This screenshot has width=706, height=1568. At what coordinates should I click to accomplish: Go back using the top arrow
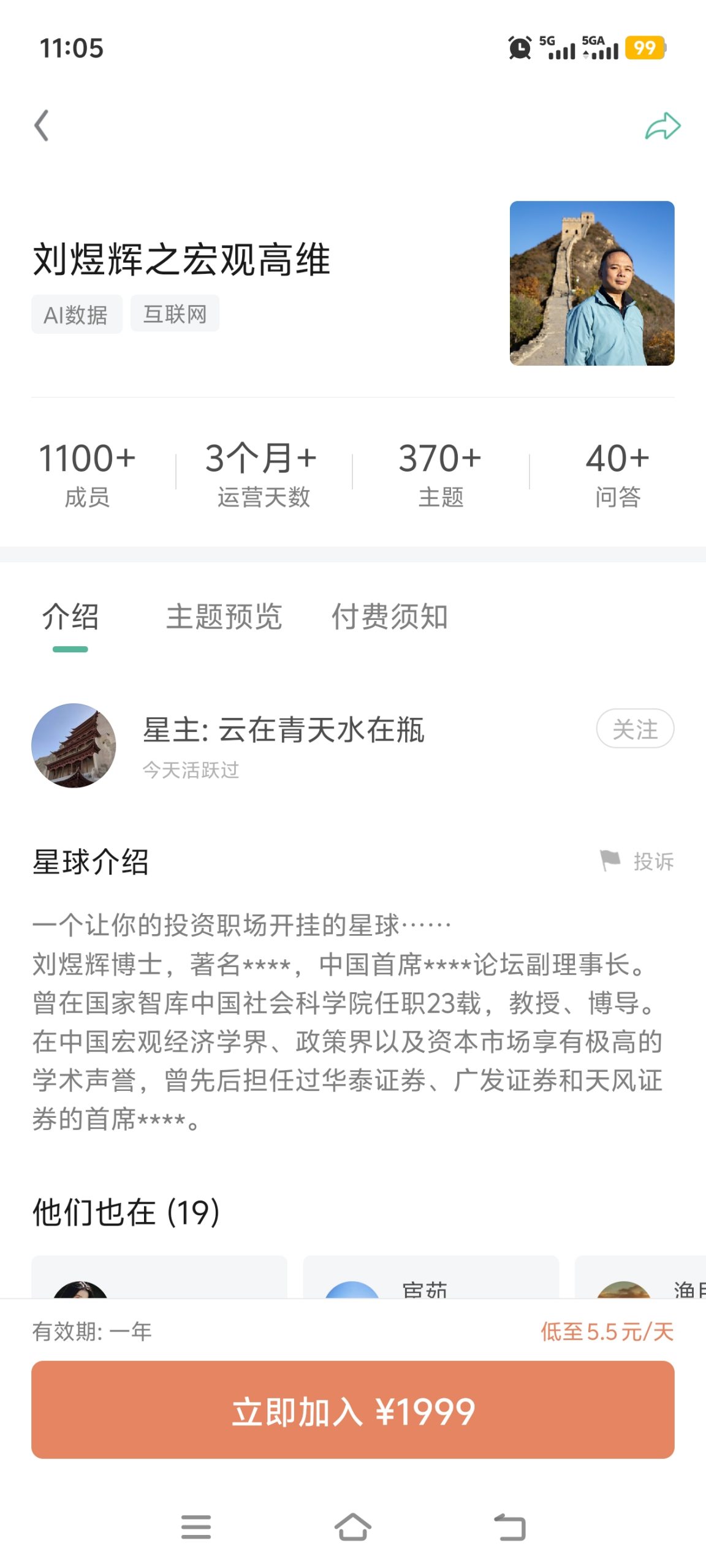click(x=42, y=126)
